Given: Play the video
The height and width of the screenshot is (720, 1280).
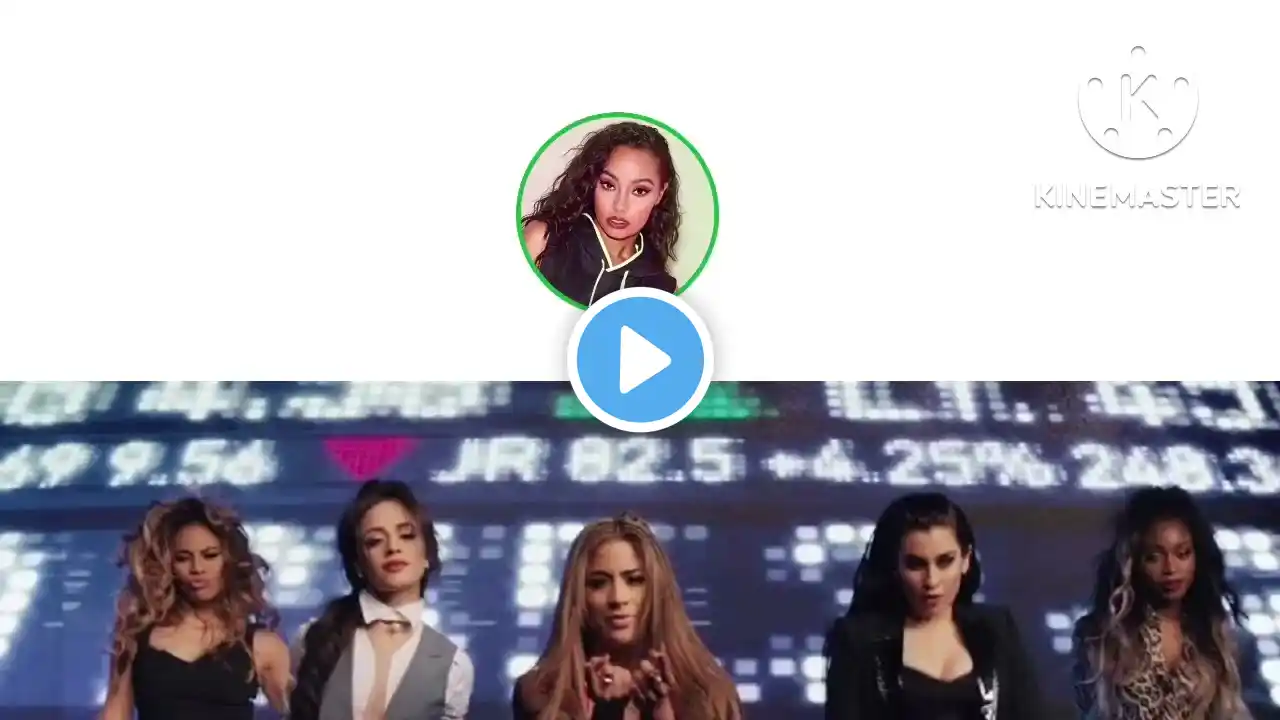Looking at the screenshot, I should 640,360.
